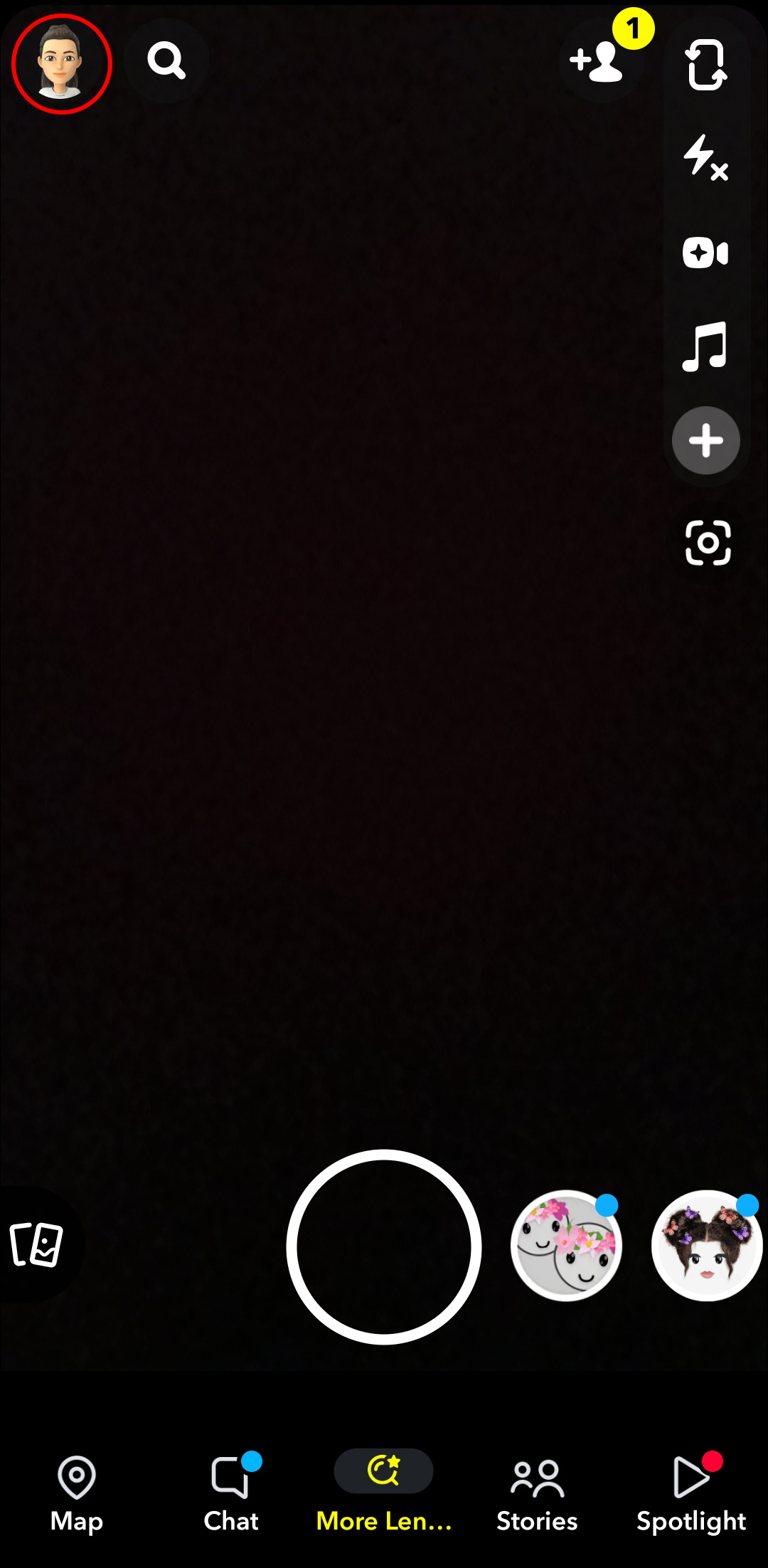Screen dimensions: 768x1568
Task: Select the flower crown faces lens
Action: click(566, 1246)
